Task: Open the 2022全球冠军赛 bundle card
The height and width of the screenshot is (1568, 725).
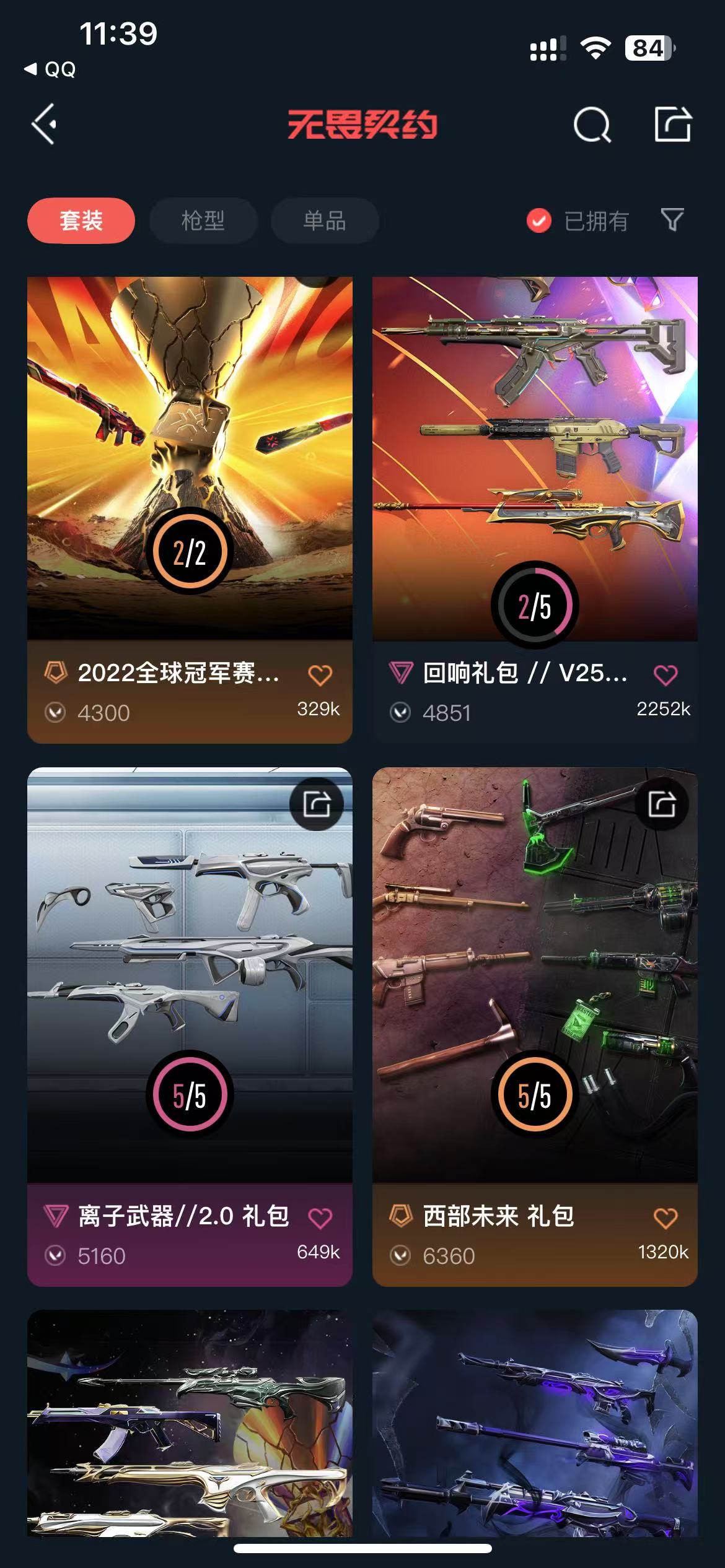Action: [190, 510]
